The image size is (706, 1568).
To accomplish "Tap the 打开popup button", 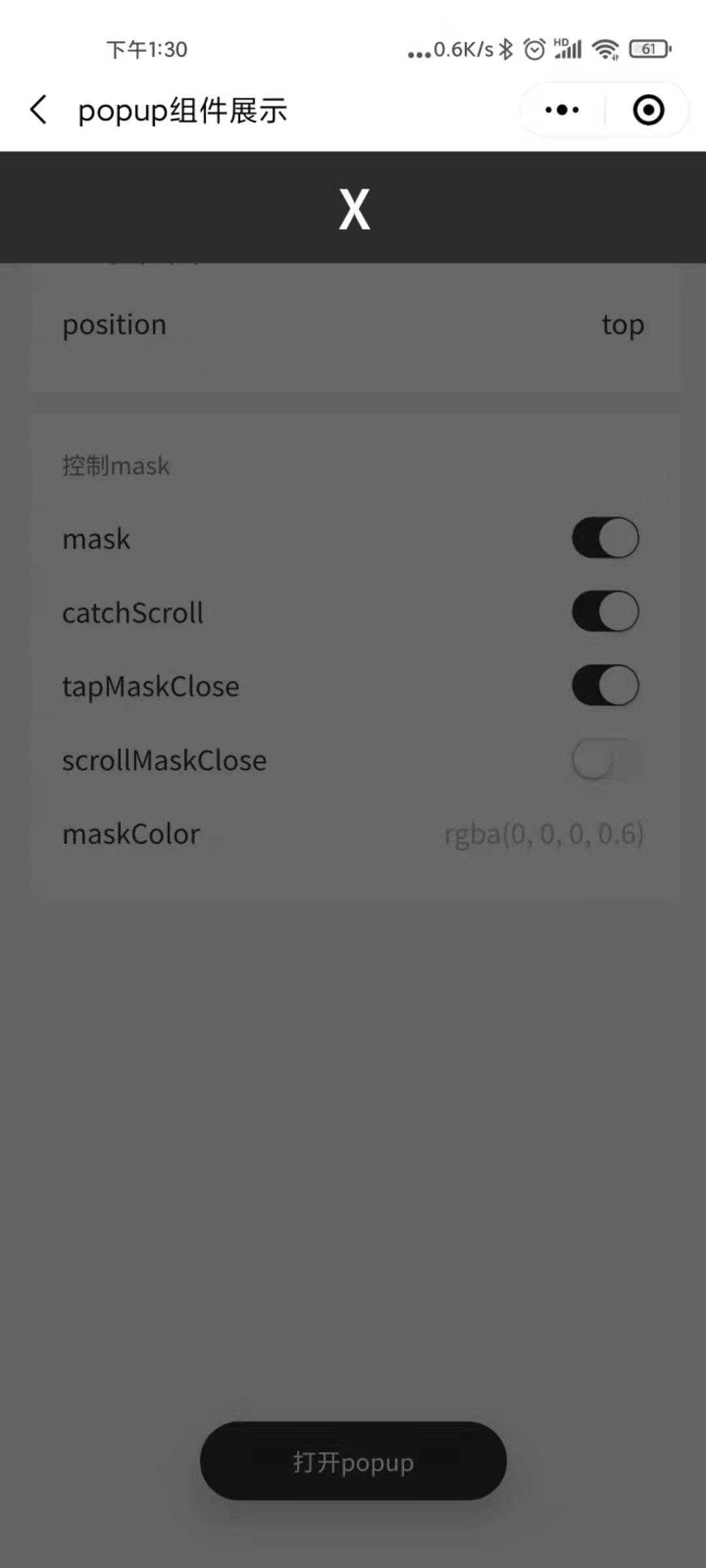I will click(x=353, y=1462).
